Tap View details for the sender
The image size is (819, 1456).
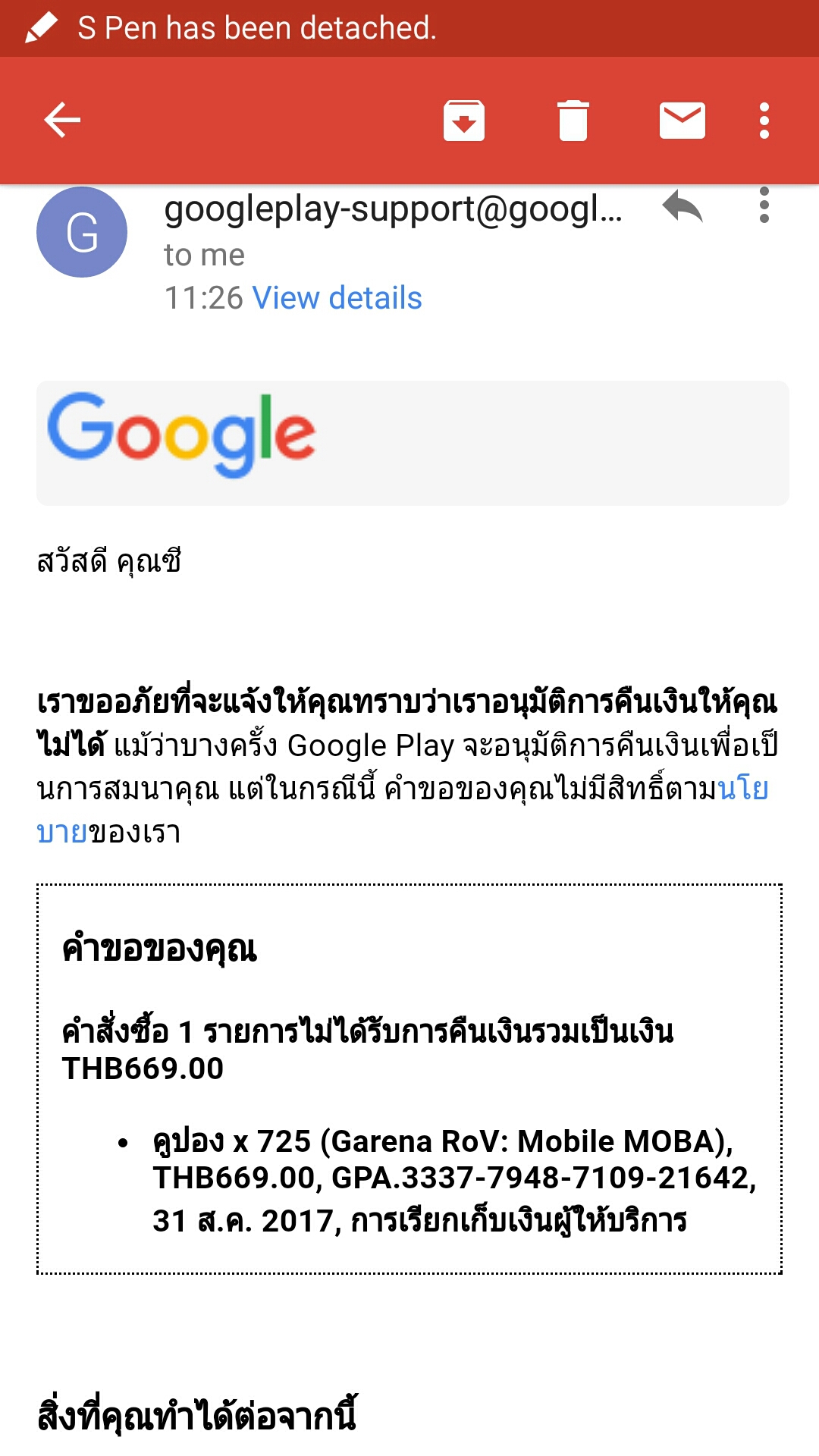pos(337,298)
